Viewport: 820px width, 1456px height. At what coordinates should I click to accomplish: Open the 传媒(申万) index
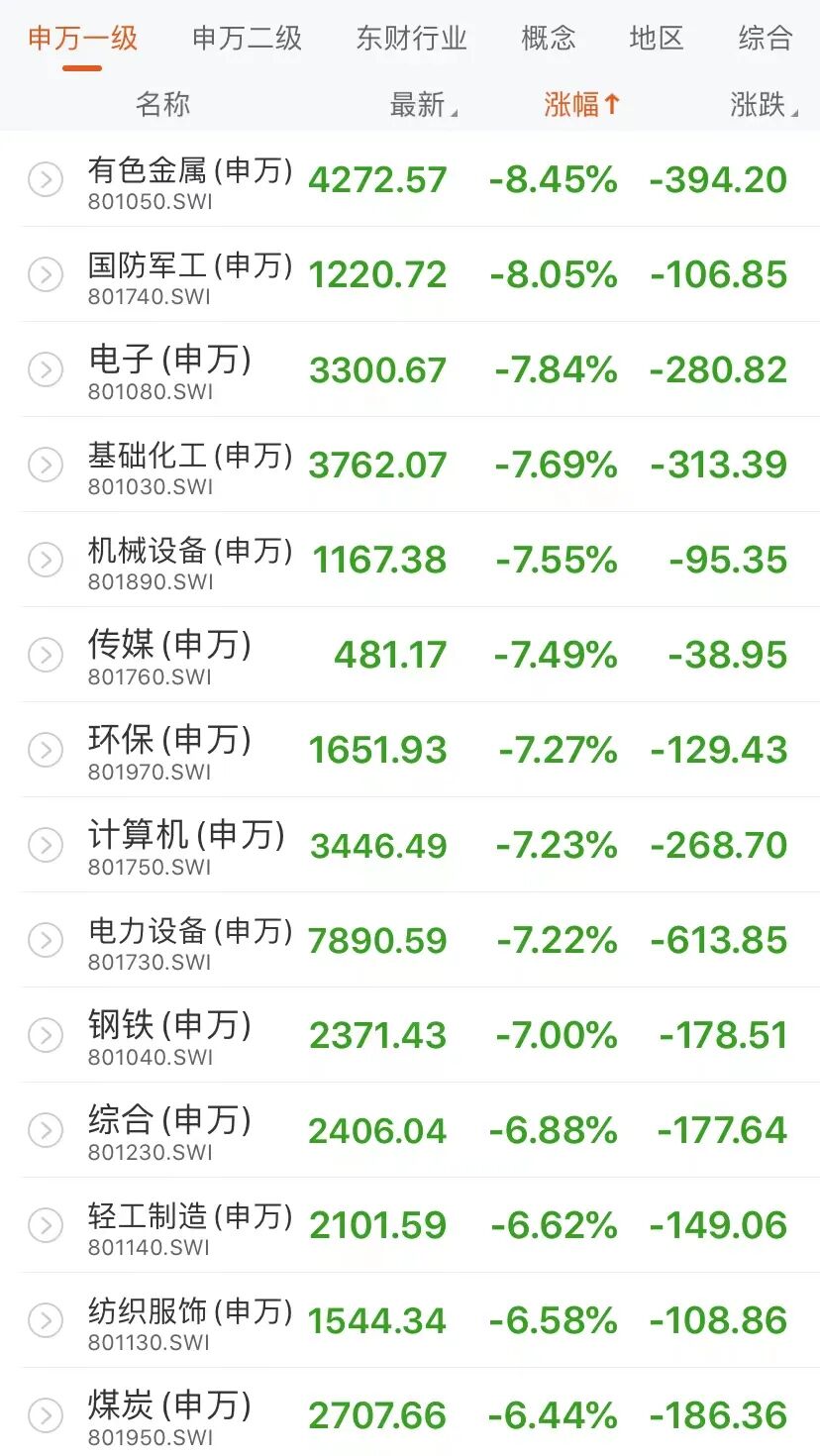[x=410, y=655]
